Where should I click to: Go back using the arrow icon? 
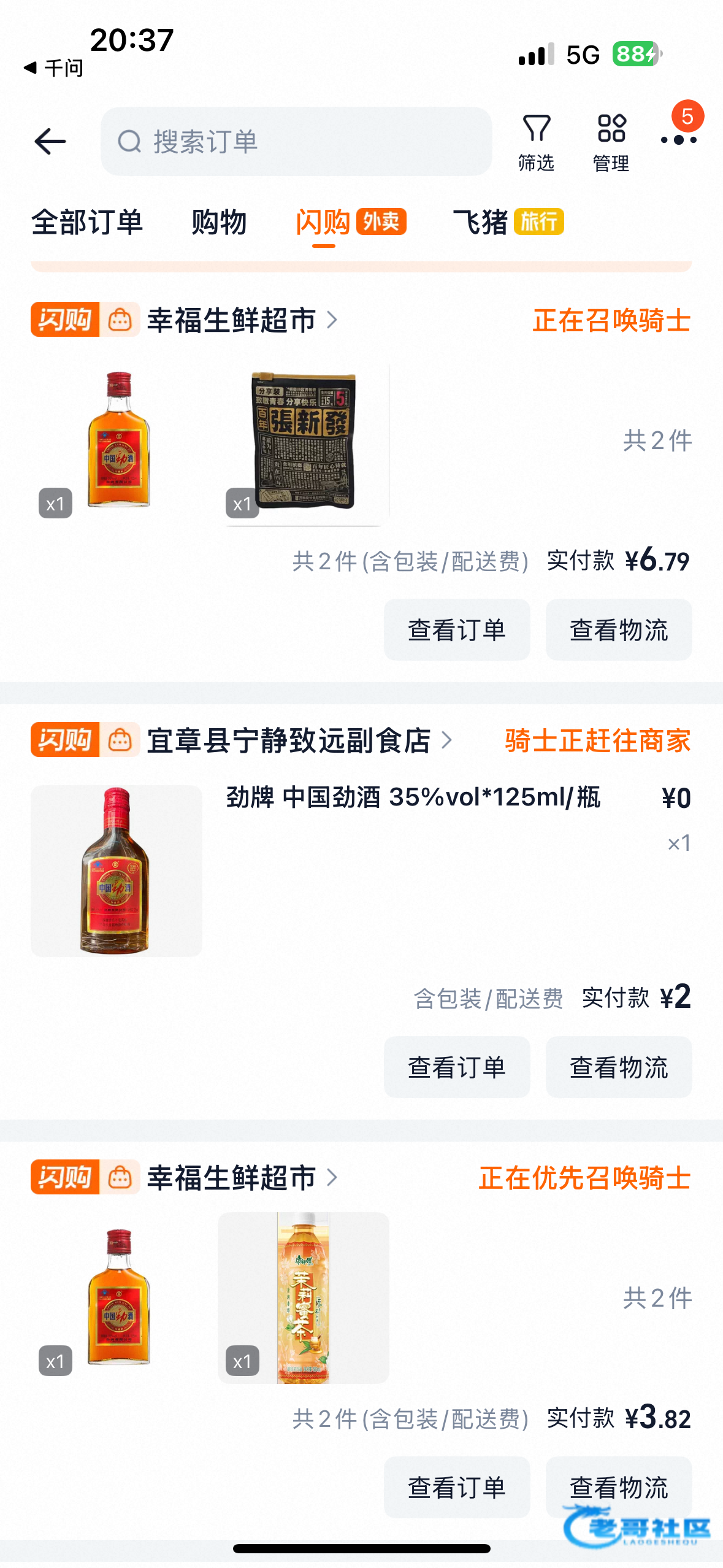pos(50,142)
